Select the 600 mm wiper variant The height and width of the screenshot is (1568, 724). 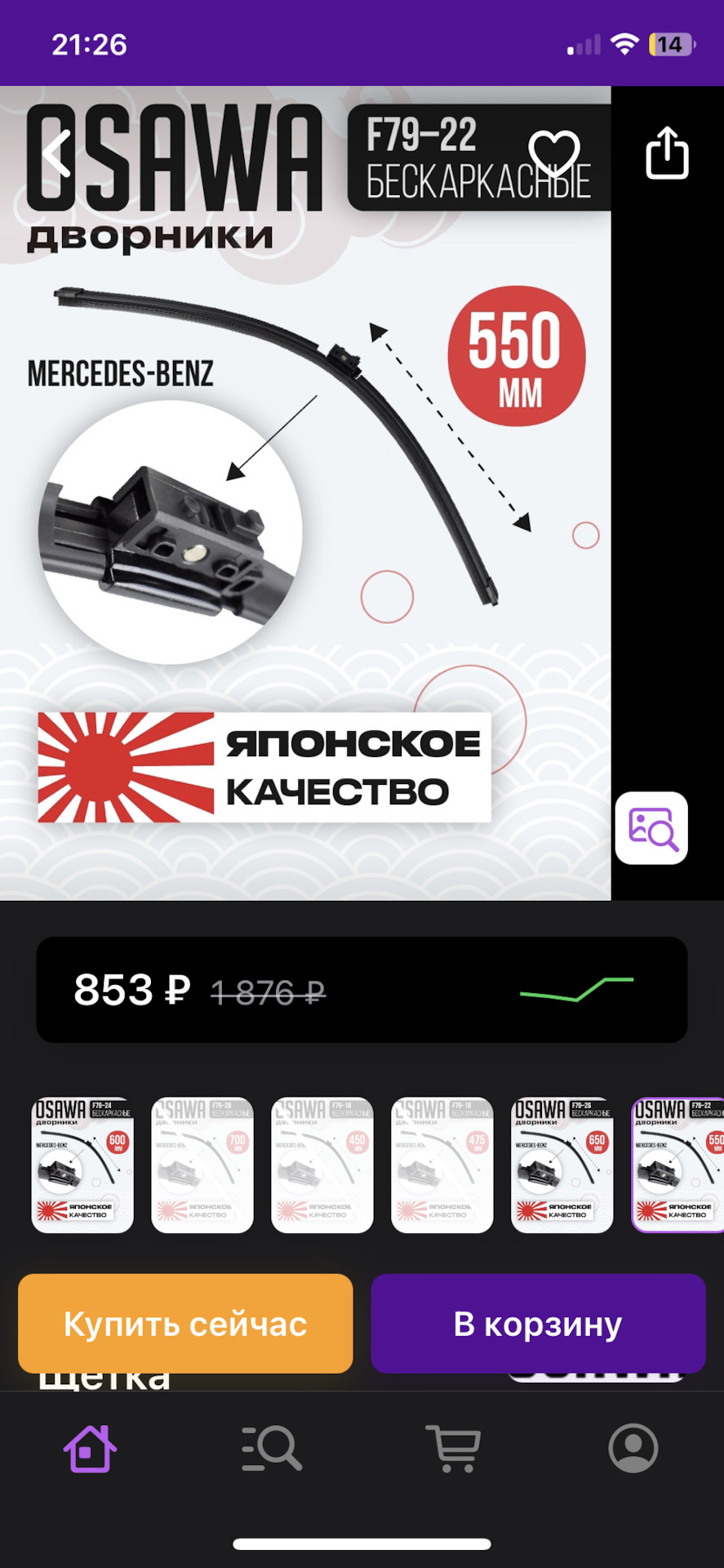pyautogui.click(x=82, y=1165)
